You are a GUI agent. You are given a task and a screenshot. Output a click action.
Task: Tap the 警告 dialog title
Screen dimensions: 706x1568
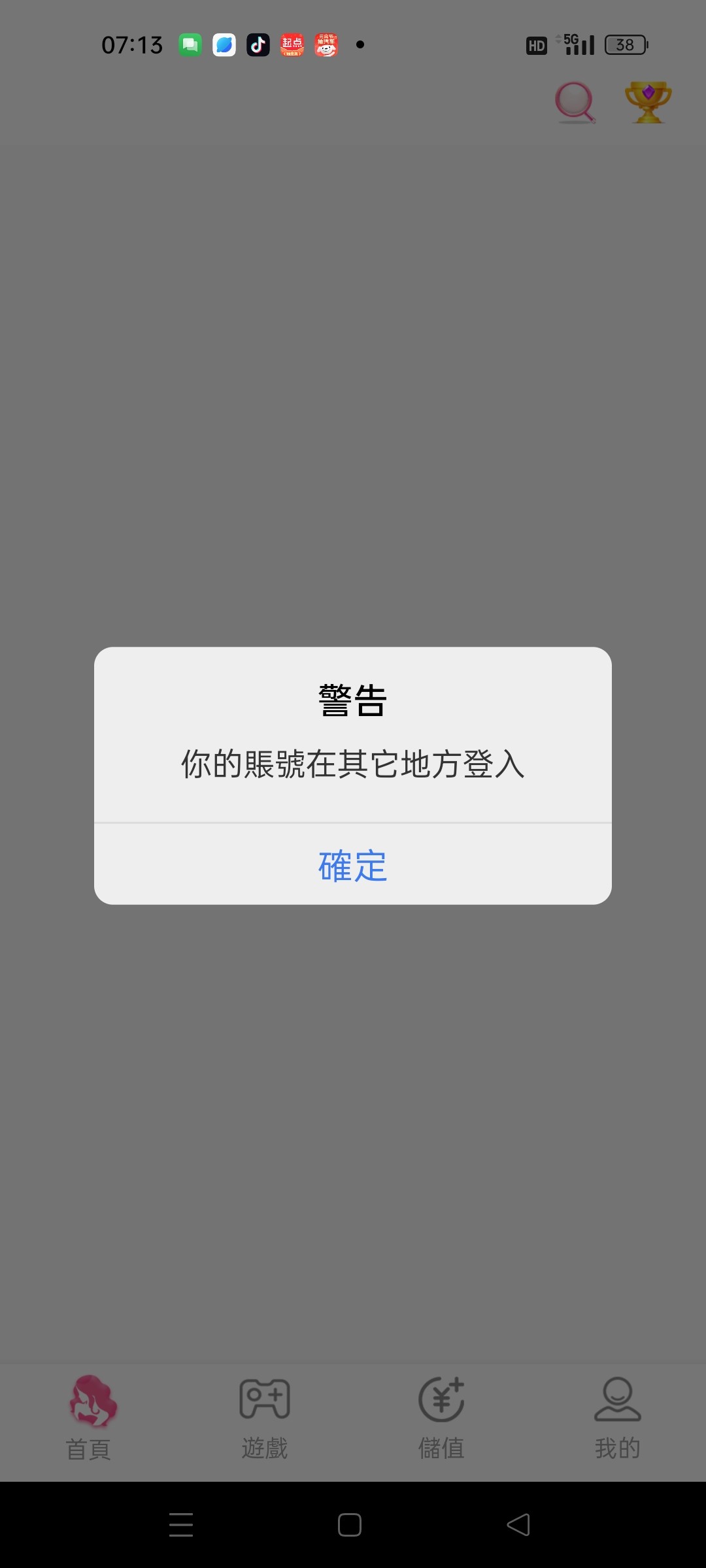click(352, 700)
